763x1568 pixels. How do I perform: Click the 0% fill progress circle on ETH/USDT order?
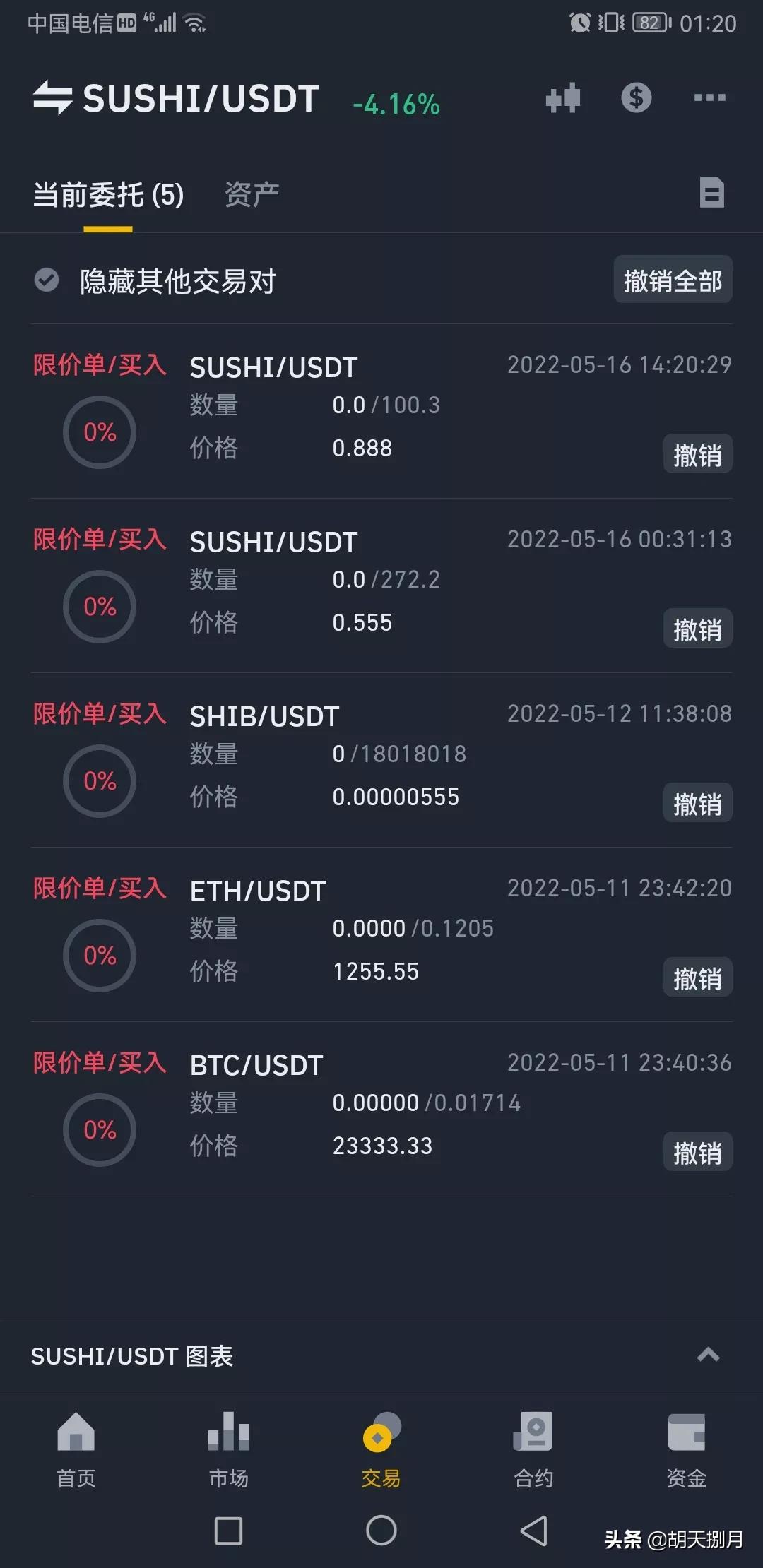pyautogui.click(x=99, y=955)
